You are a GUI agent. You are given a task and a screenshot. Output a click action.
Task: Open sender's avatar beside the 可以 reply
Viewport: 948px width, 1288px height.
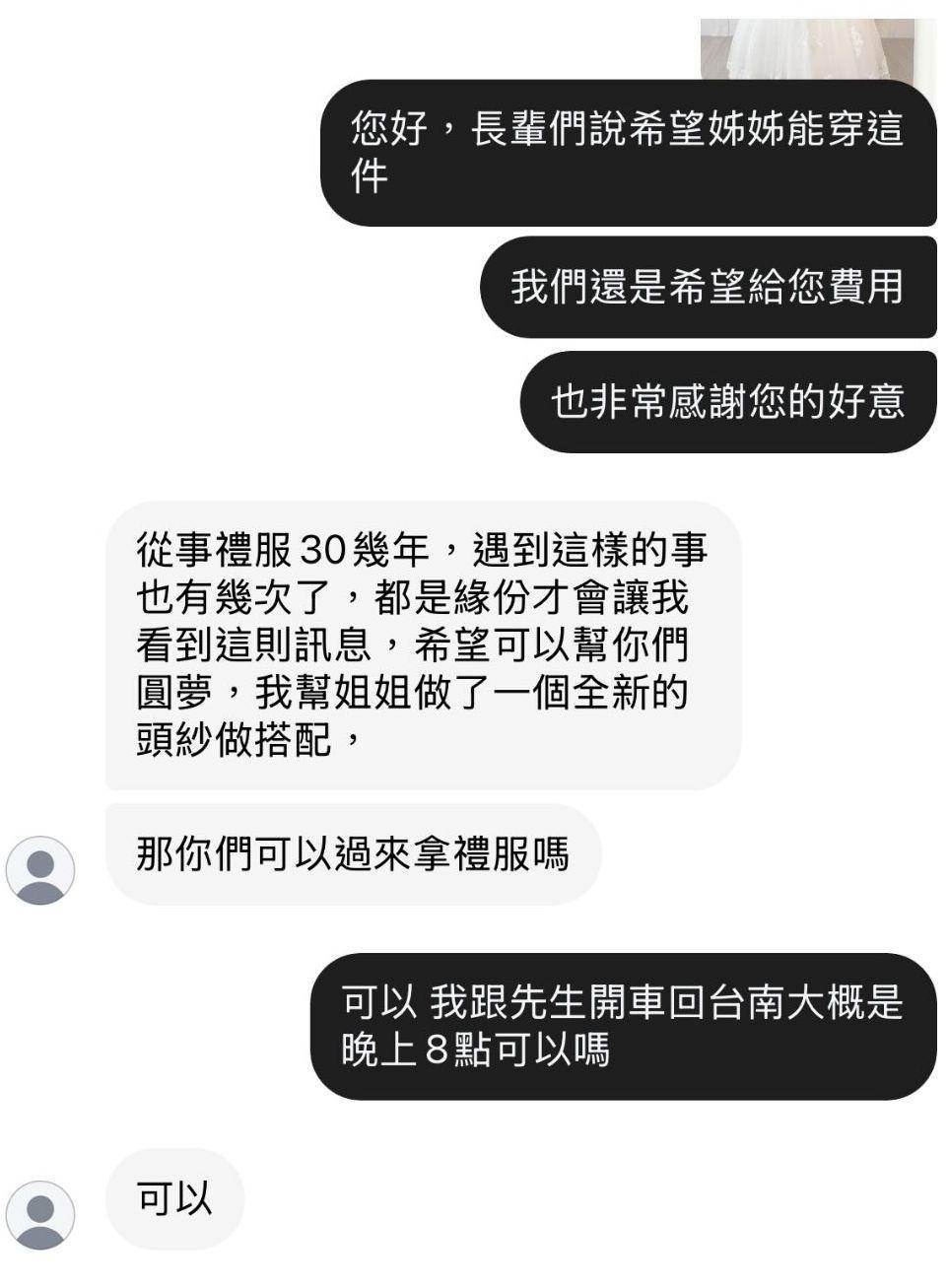[40, 1215]
